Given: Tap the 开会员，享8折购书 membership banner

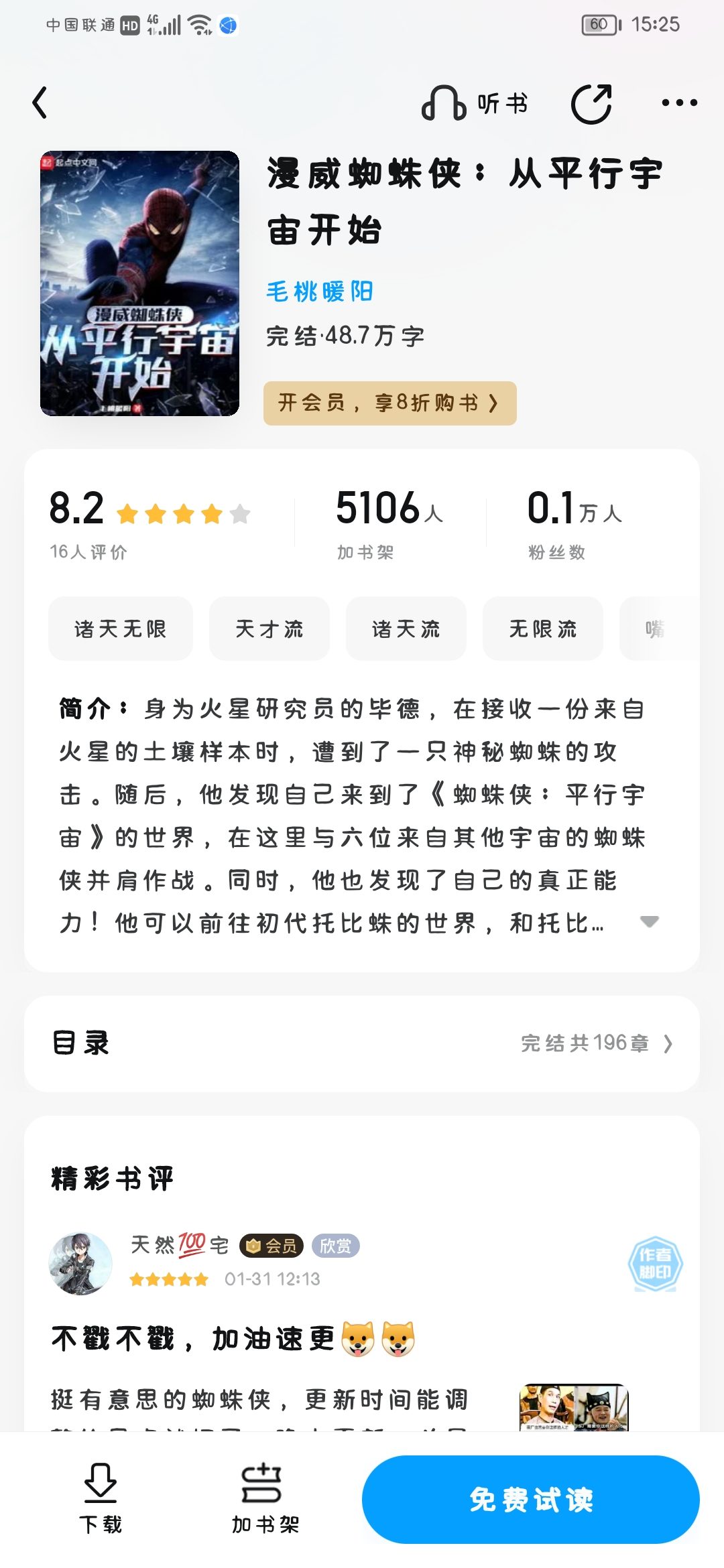Looking at the screenshot, I should coord(389,403).
